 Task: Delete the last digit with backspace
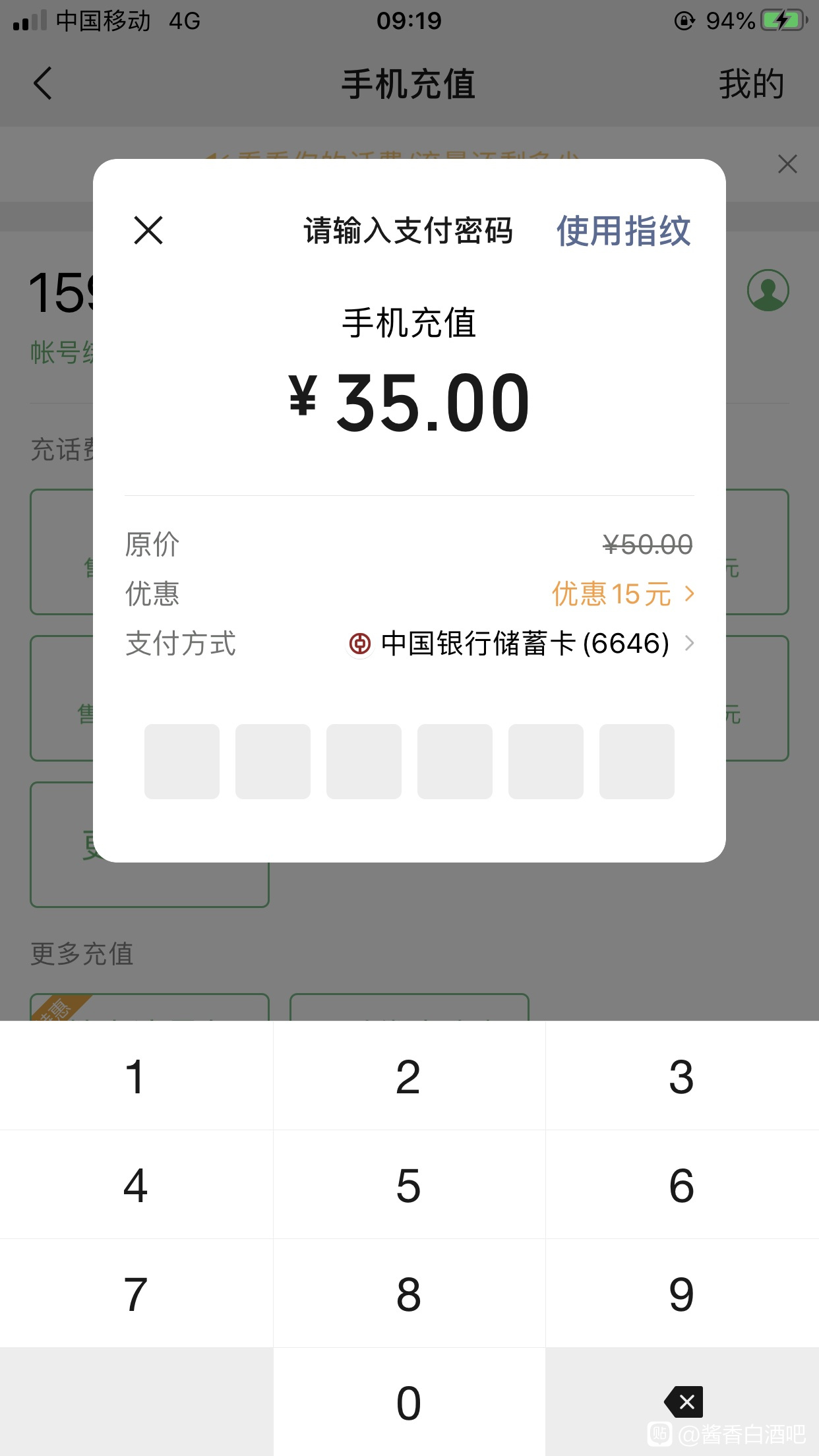[683, 1402]
